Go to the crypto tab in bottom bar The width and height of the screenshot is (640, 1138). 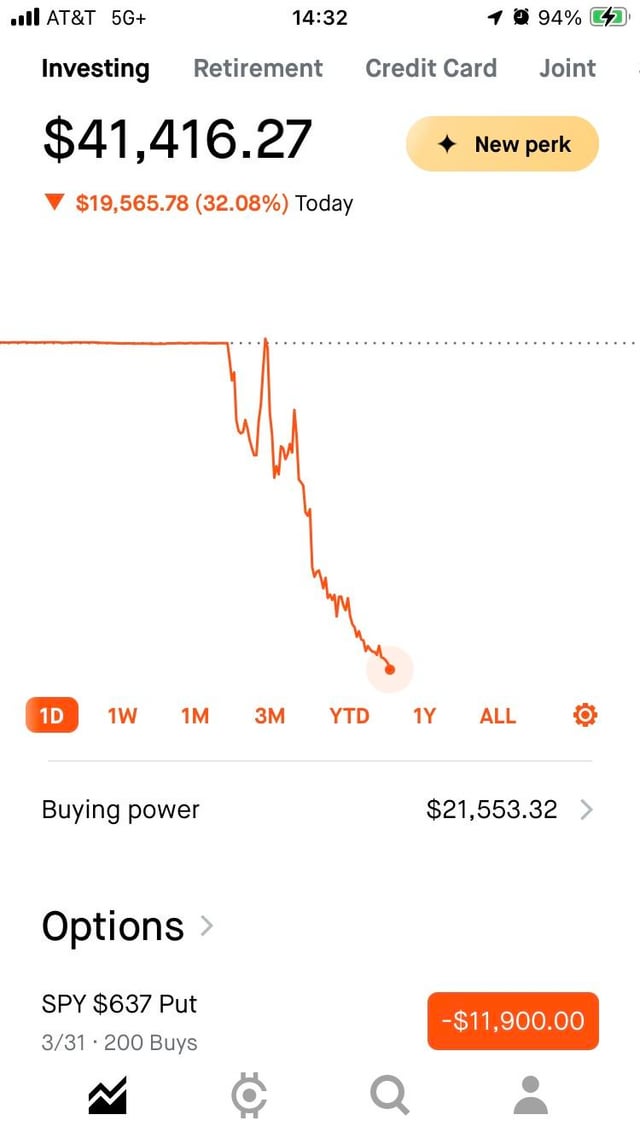pyautogui.click(x=248, y=1096)
